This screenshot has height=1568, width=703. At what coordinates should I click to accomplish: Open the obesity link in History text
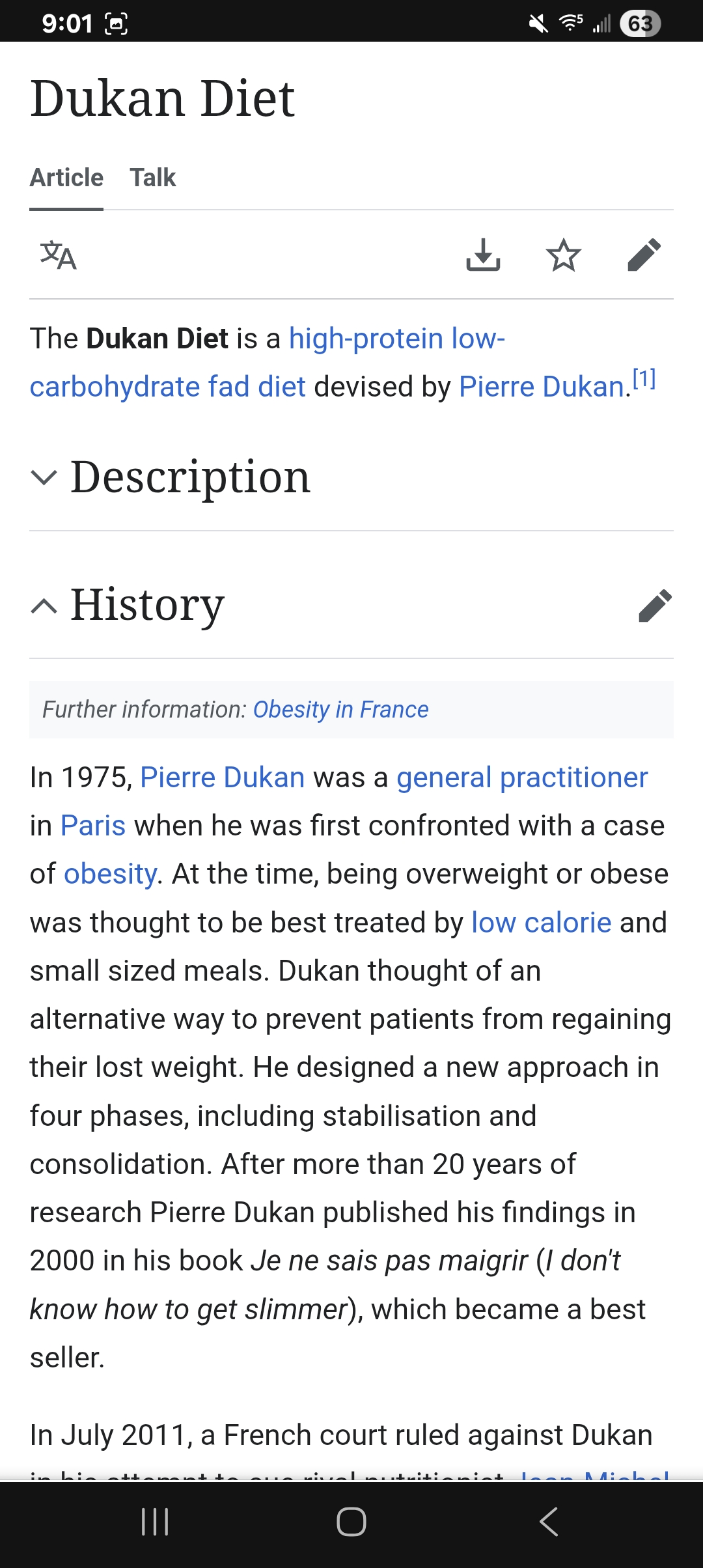pyautogui.click(x=110, y=874)
